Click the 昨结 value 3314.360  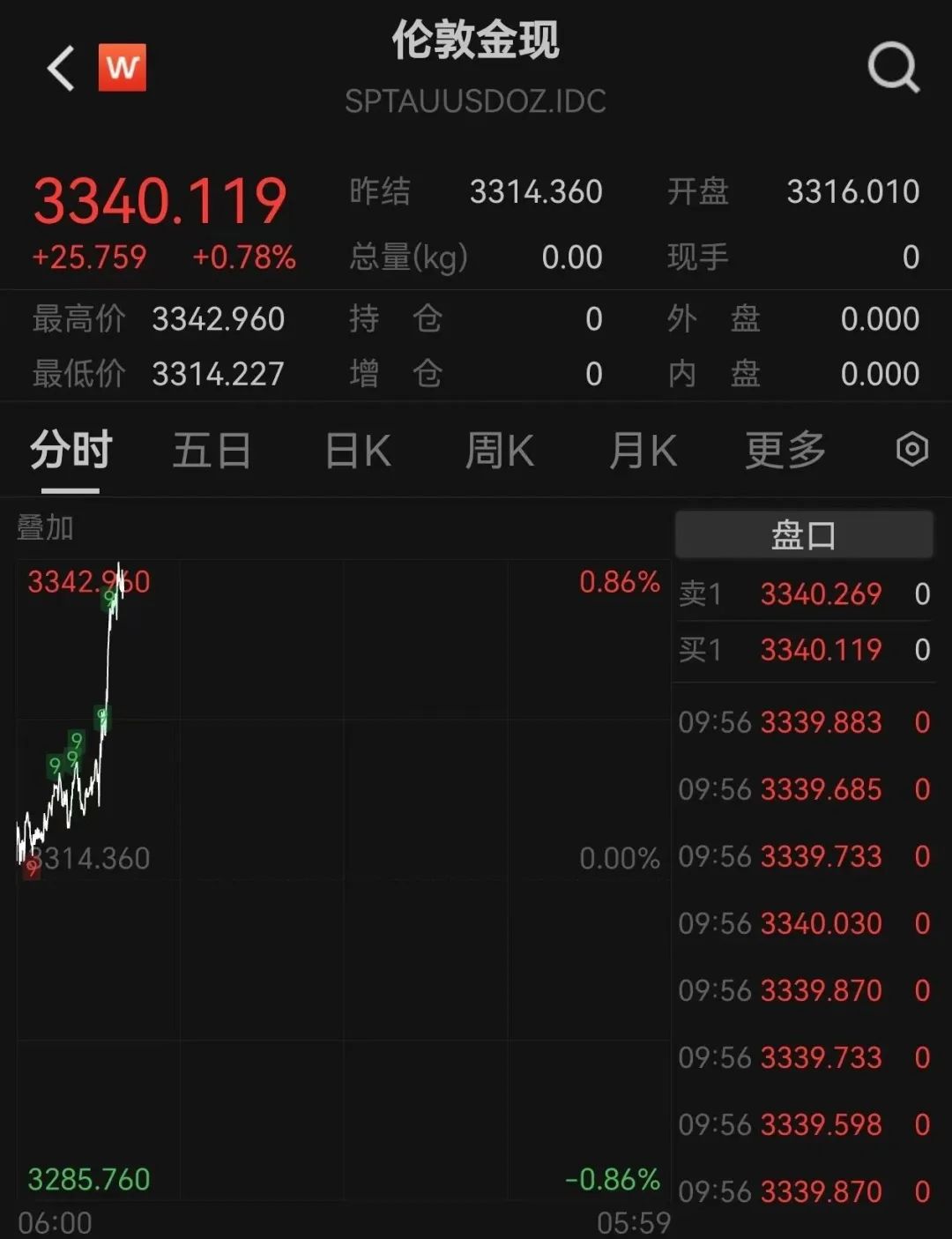pos(536,191)
